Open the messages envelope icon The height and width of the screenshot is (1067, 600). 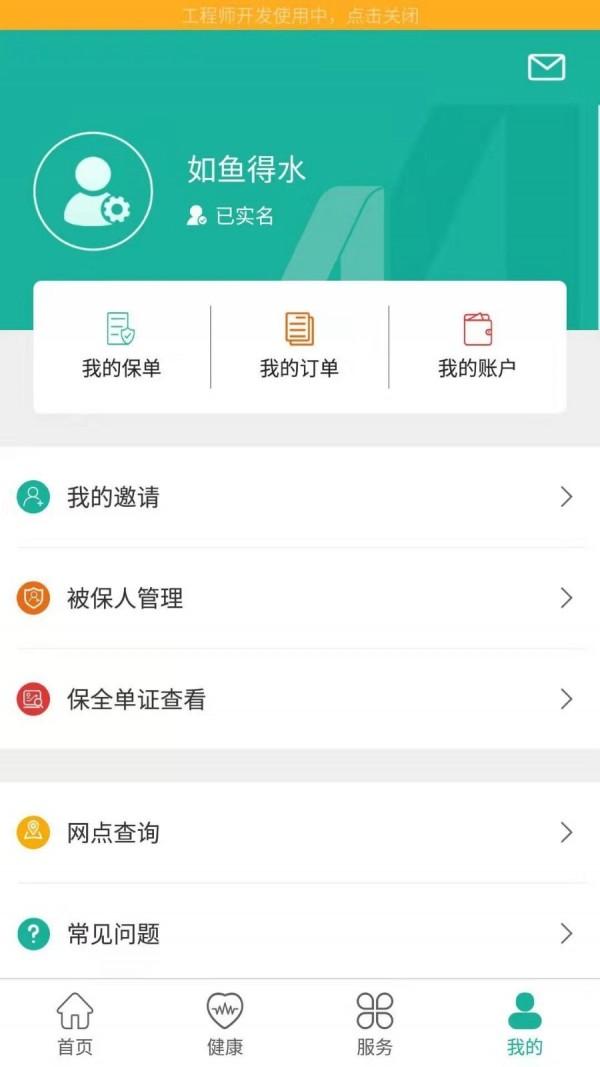point(546,67)
